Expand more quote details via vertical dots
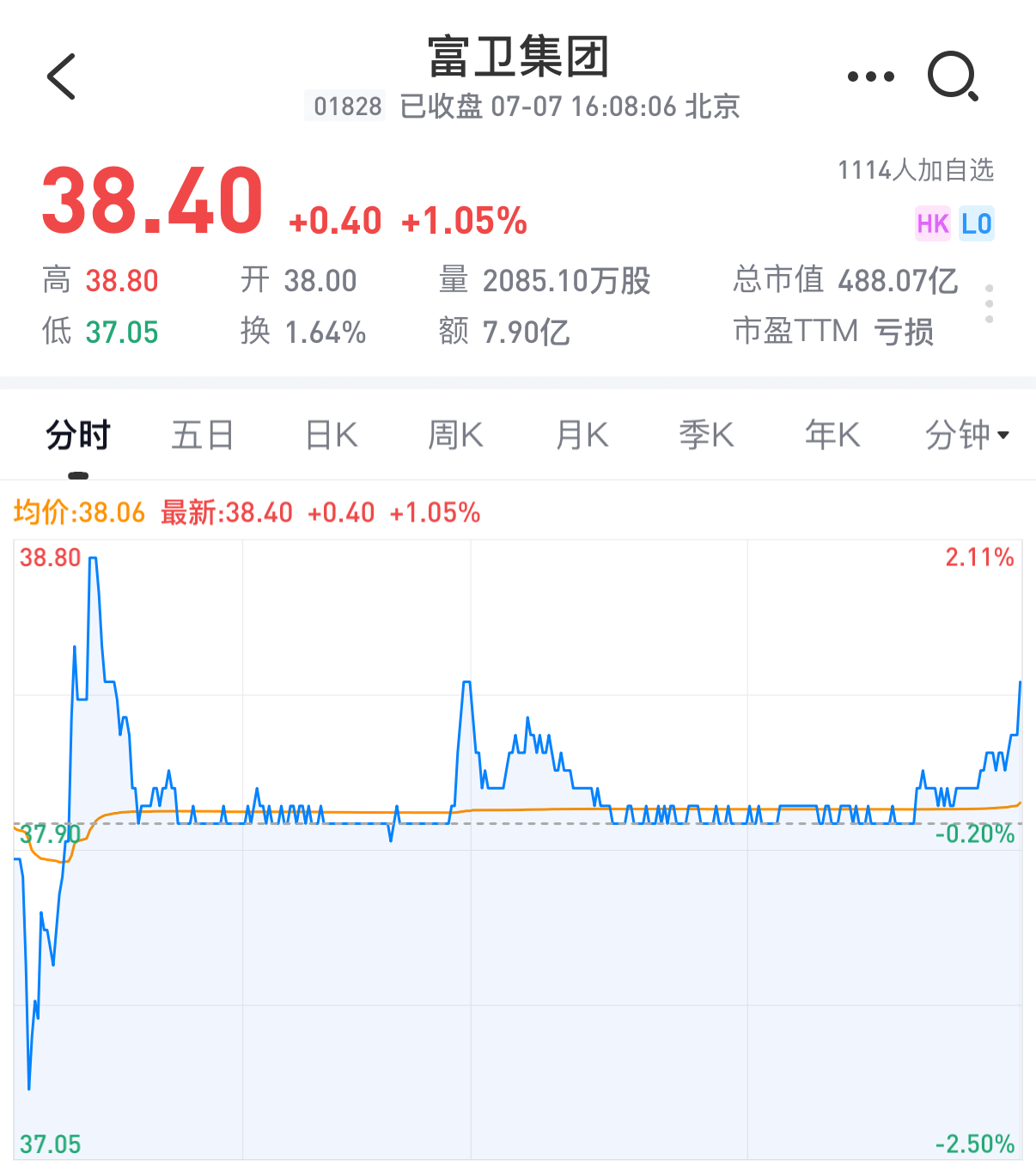Screen dimensions: 1036x1166 990,304
